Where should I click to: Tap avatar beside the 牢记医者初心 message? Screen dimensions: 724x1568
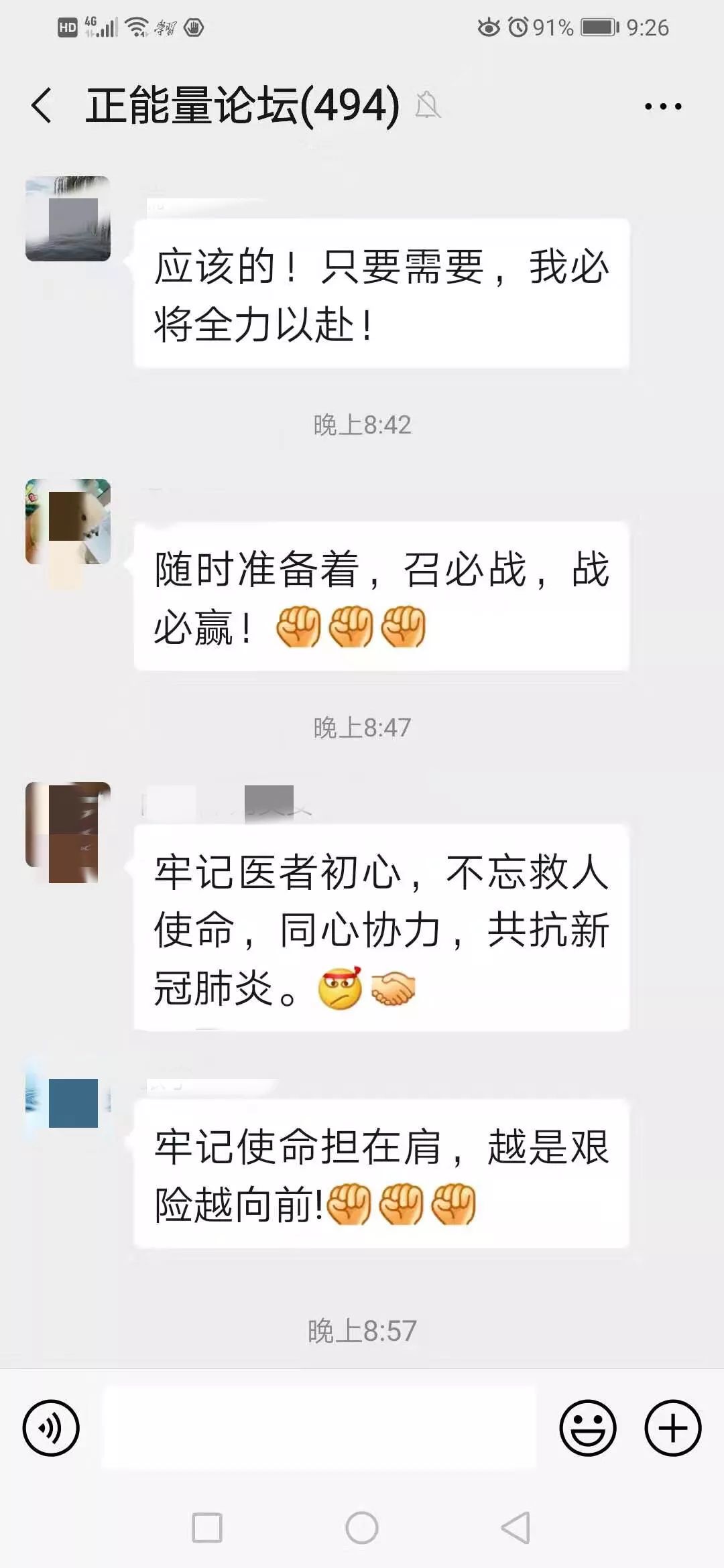(68, 825)
